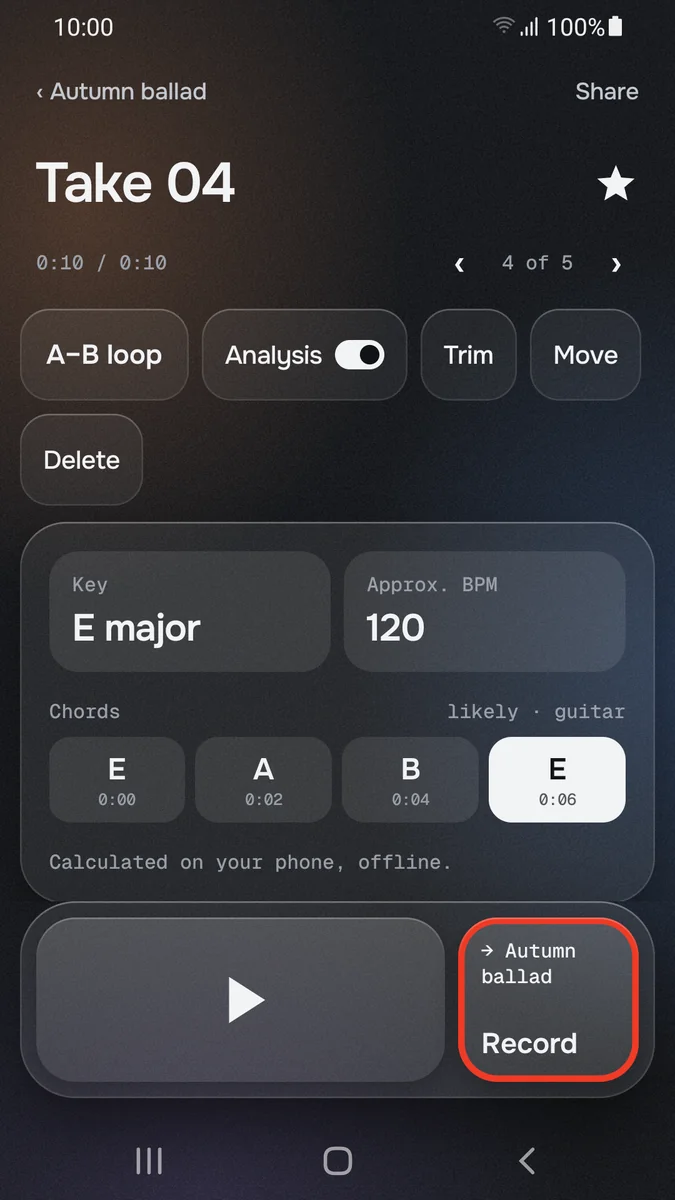Enable A-B loop
The height and width of the screenshot is (1200, 675).
(104, 355)
